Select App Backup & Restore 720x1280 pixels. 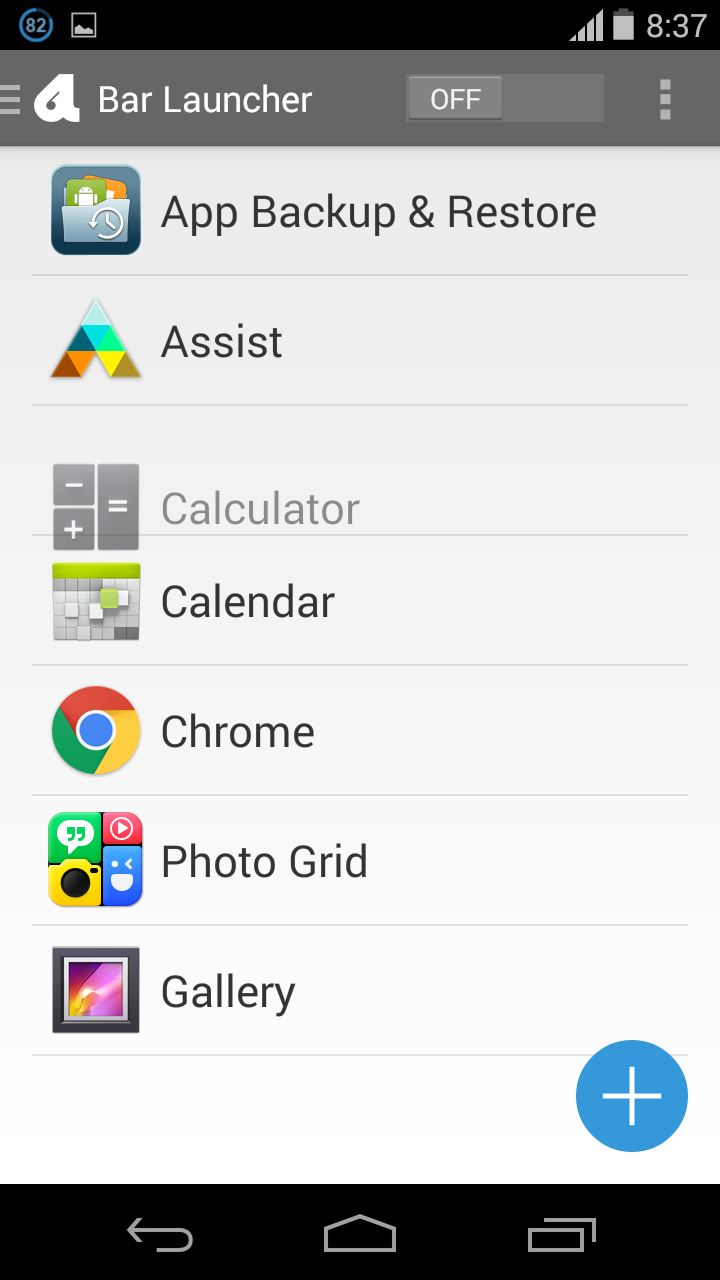click(360, 211)
